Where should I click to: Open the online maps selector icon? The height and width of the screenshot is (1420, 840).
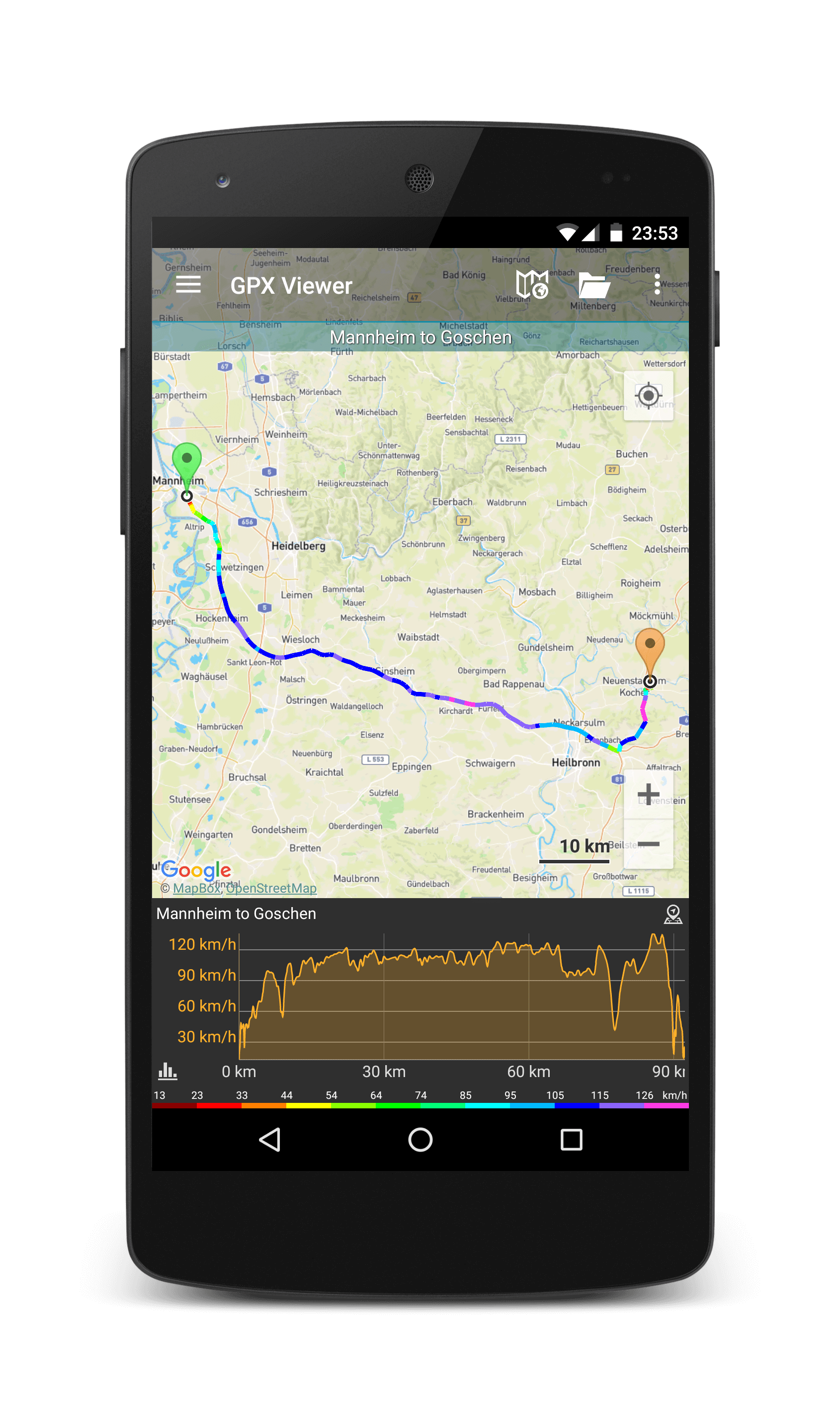(532, 284)
